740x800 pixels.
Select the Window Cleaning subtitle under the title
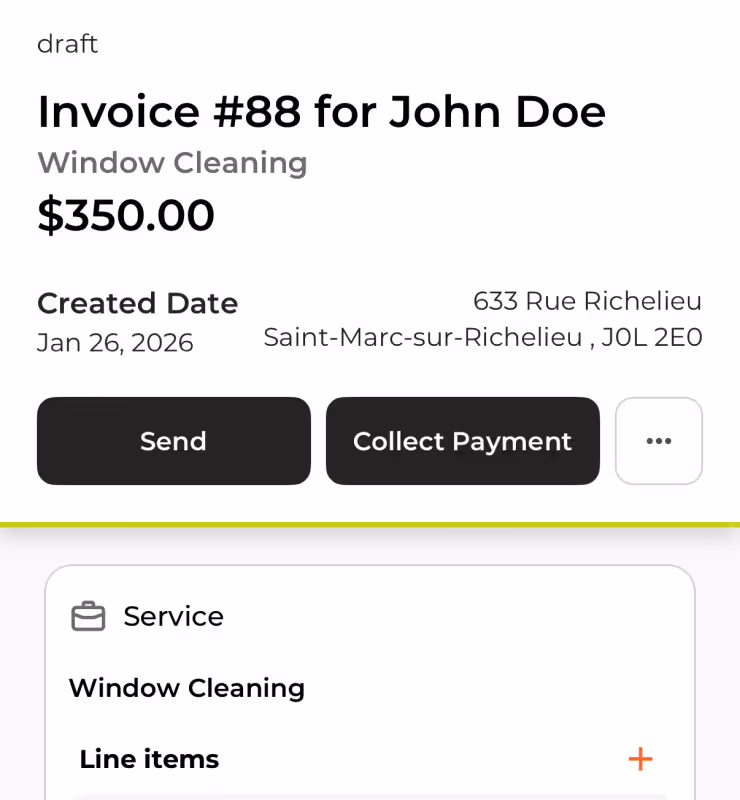(x=171, y=162)
